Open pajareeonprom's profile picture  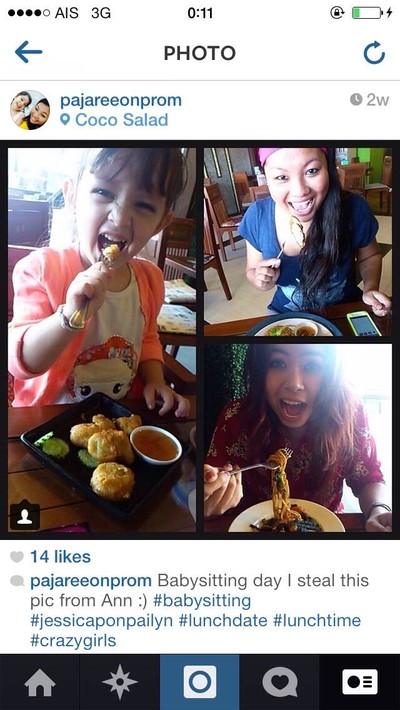tap(30, 110)
